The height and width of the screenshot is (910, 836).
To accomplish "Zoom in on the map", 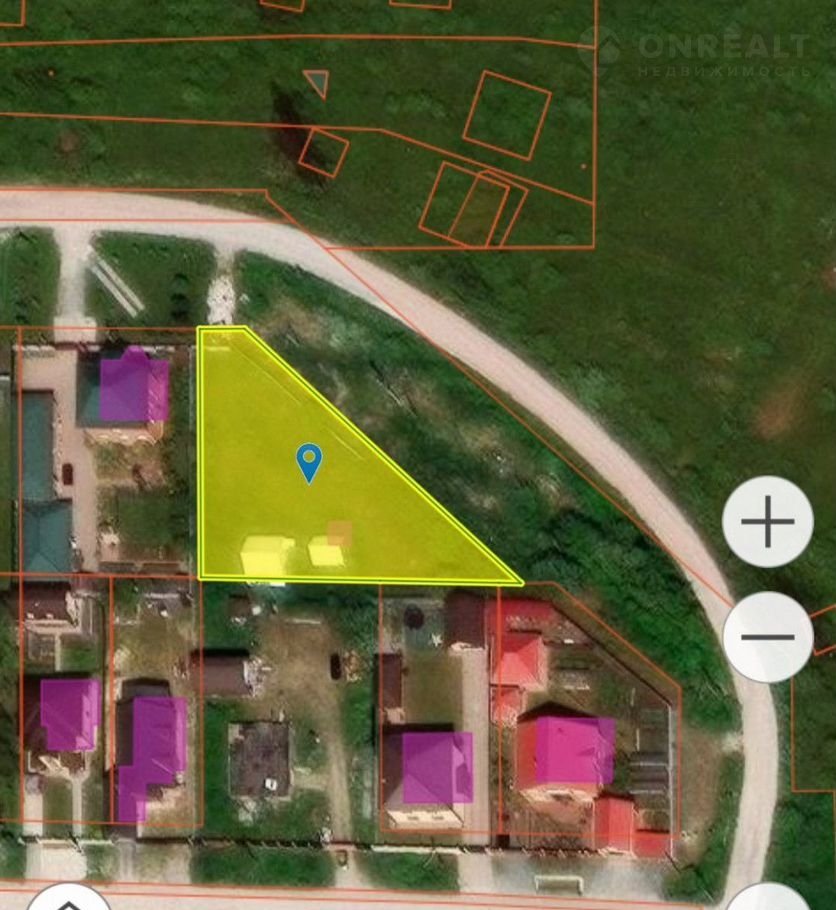I will click(x=768, y=522).
